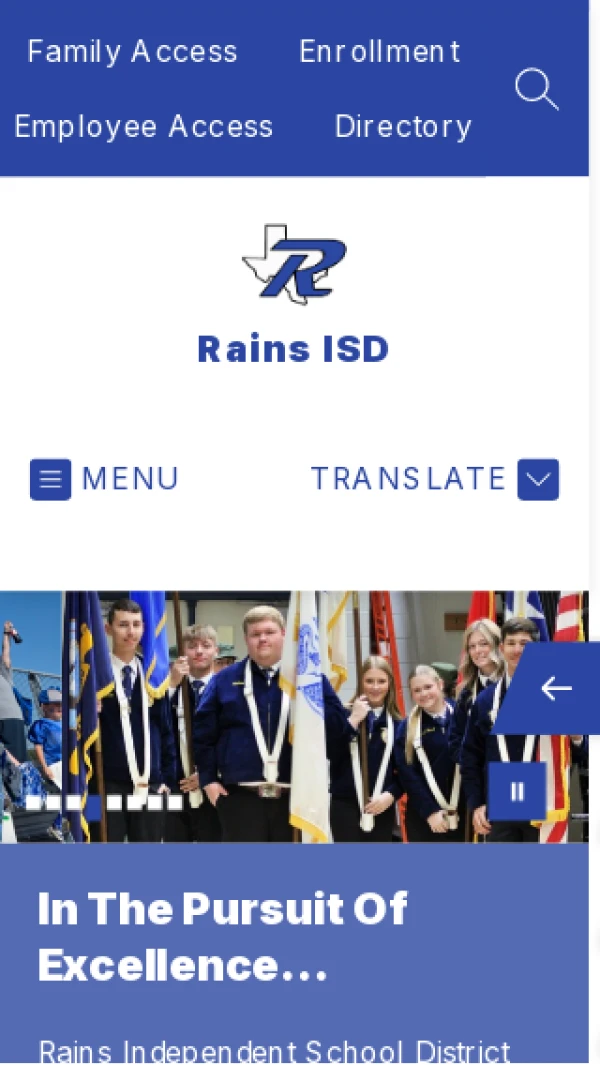Image resolution: width=600 pixels, height=1065 pixels.
Task: Open the Family Access link
Action: 132,52
